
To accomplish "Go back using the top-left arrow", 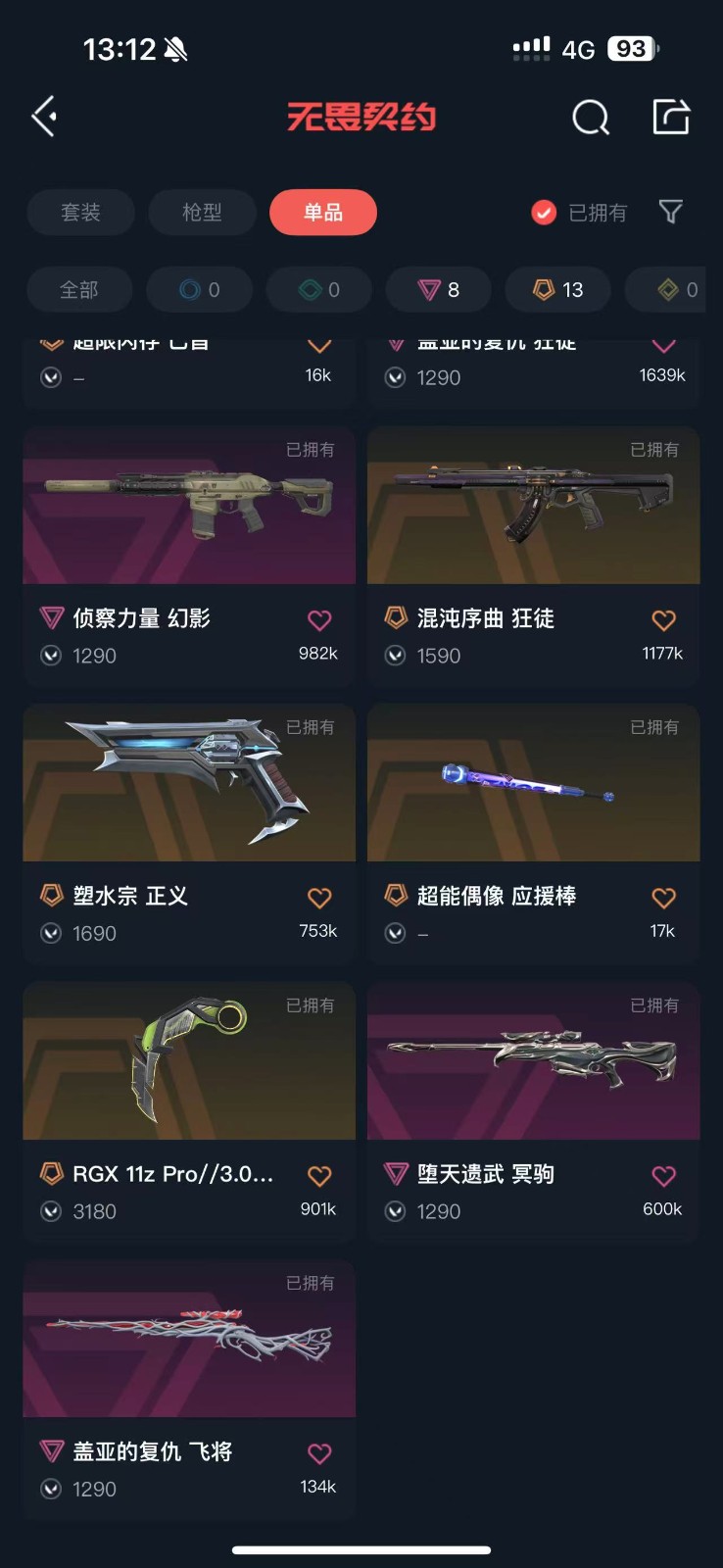I will click(x=44, y=117).
